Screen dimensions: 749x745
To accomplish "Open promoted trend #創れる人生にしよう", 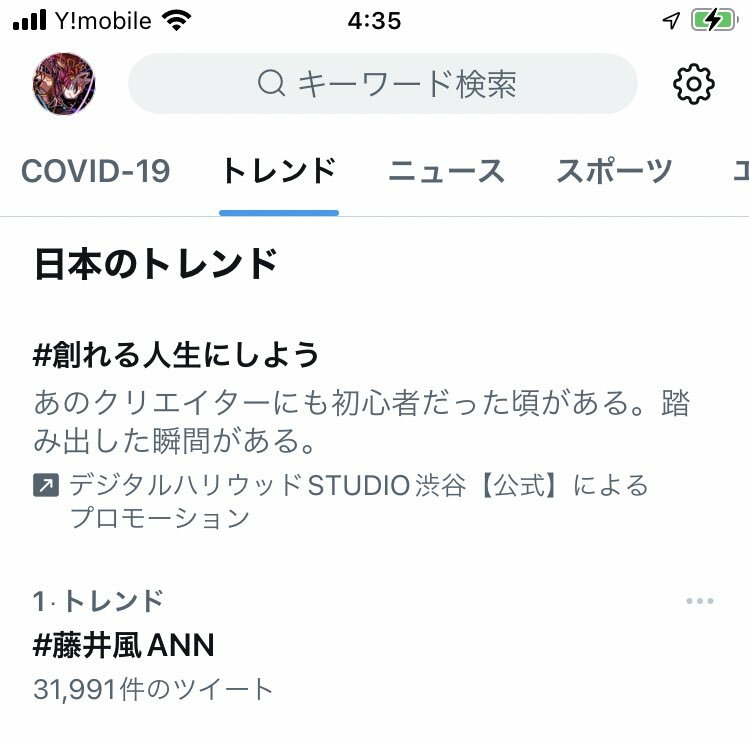I will 177,354.
